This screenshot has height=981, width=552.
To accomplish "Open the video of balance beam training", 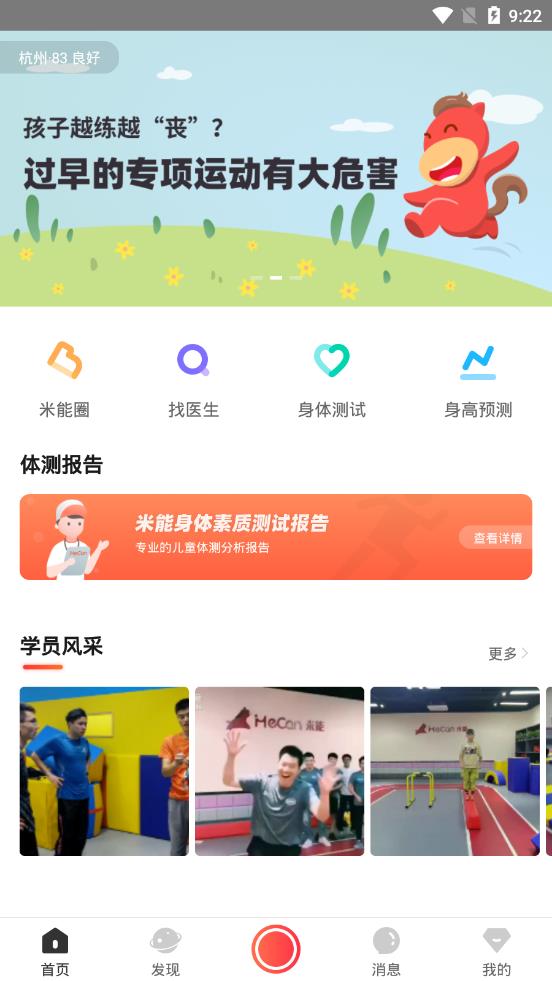I will 455,771.
